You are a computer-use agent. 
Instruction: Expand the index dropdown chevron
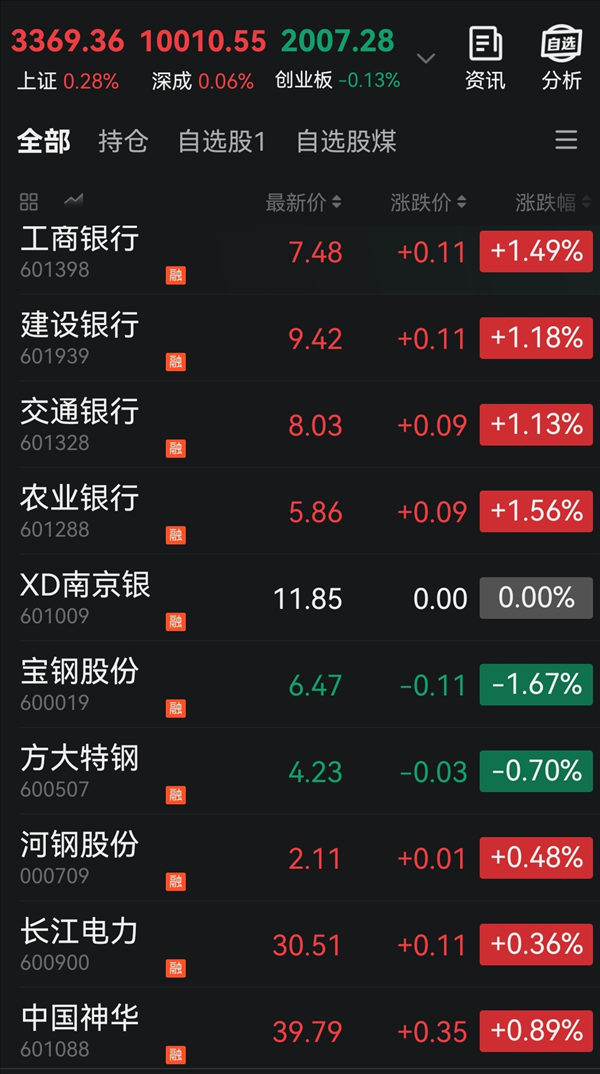coord(426,59)
